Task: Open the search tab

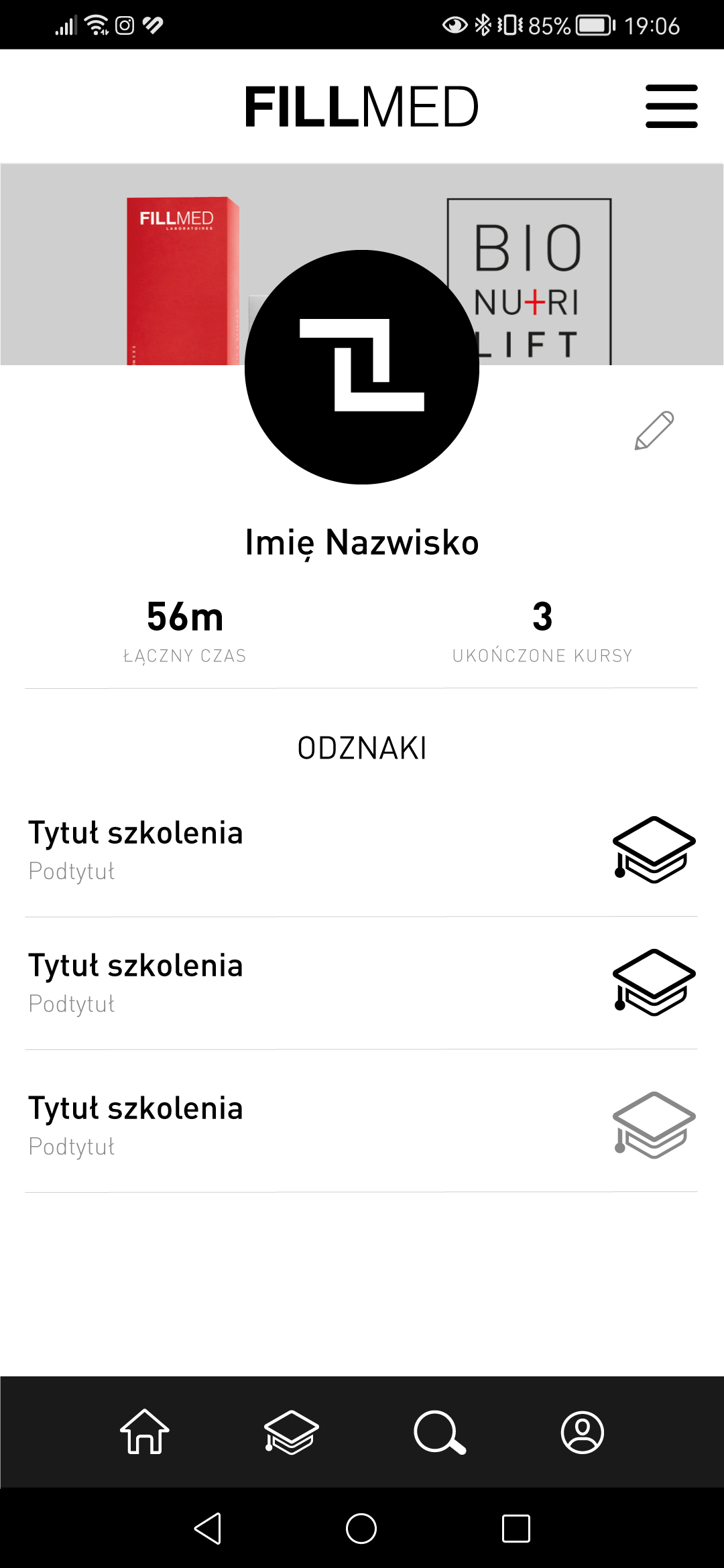Action: point(439,1432)
